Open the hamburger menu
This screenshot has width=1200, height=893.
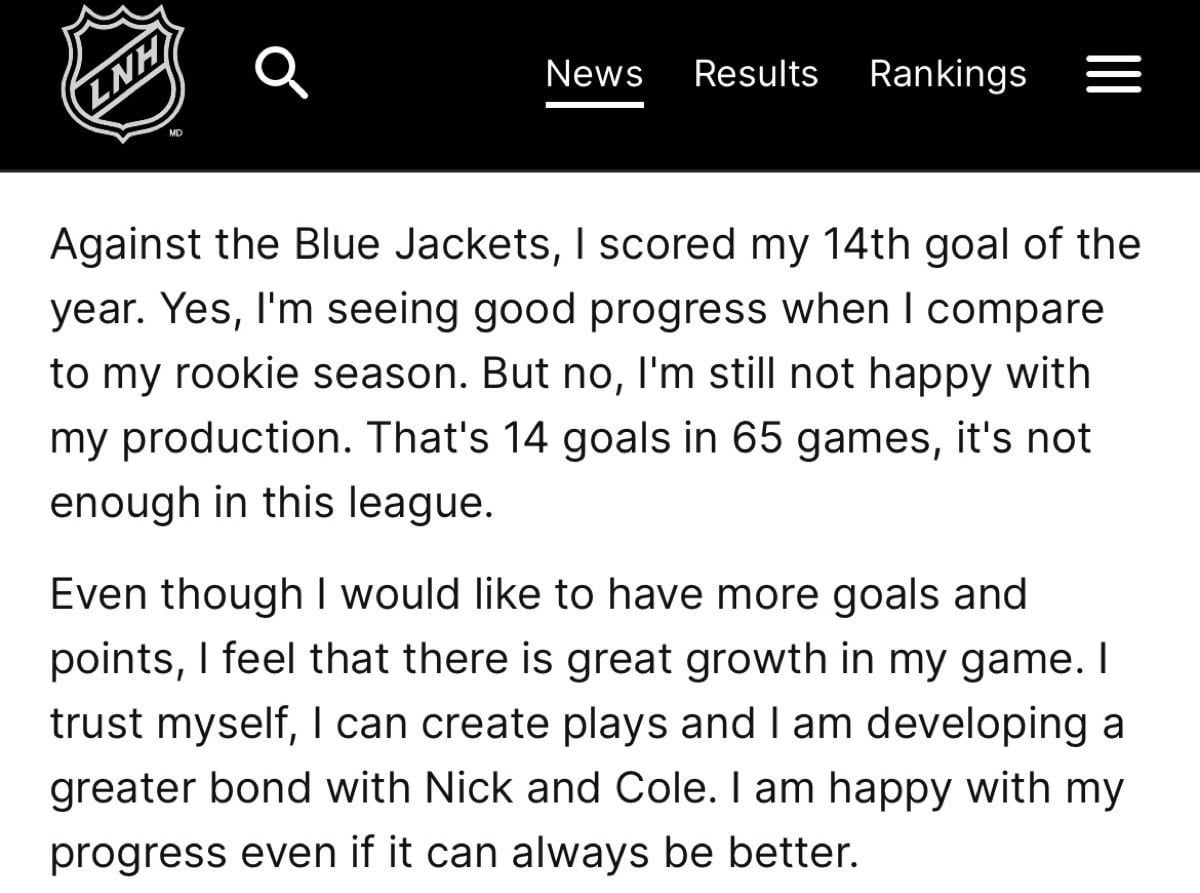tap(1113, 75)
